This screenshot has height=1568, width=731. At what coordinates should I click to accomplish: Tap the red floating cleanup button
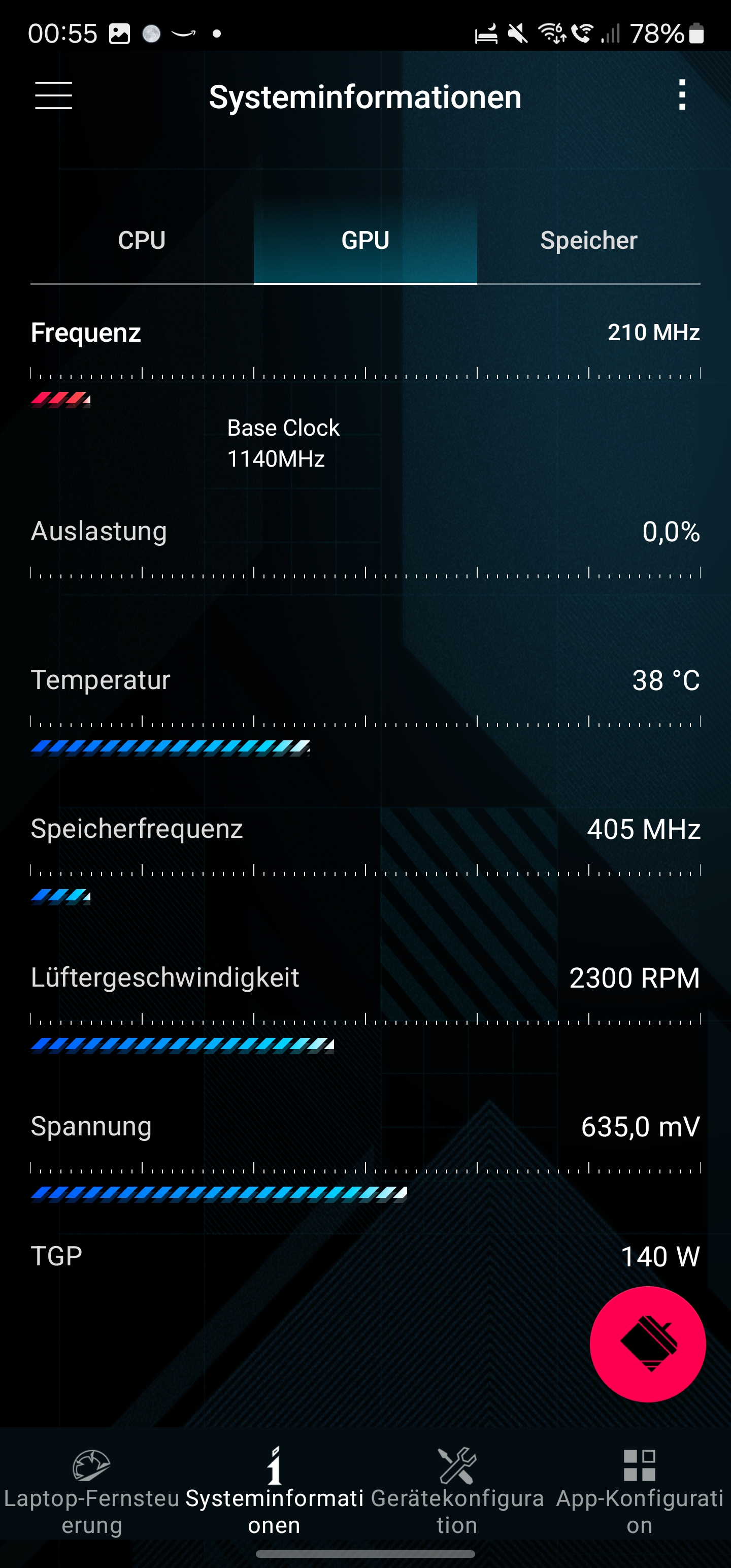(x=648, y=1344)
